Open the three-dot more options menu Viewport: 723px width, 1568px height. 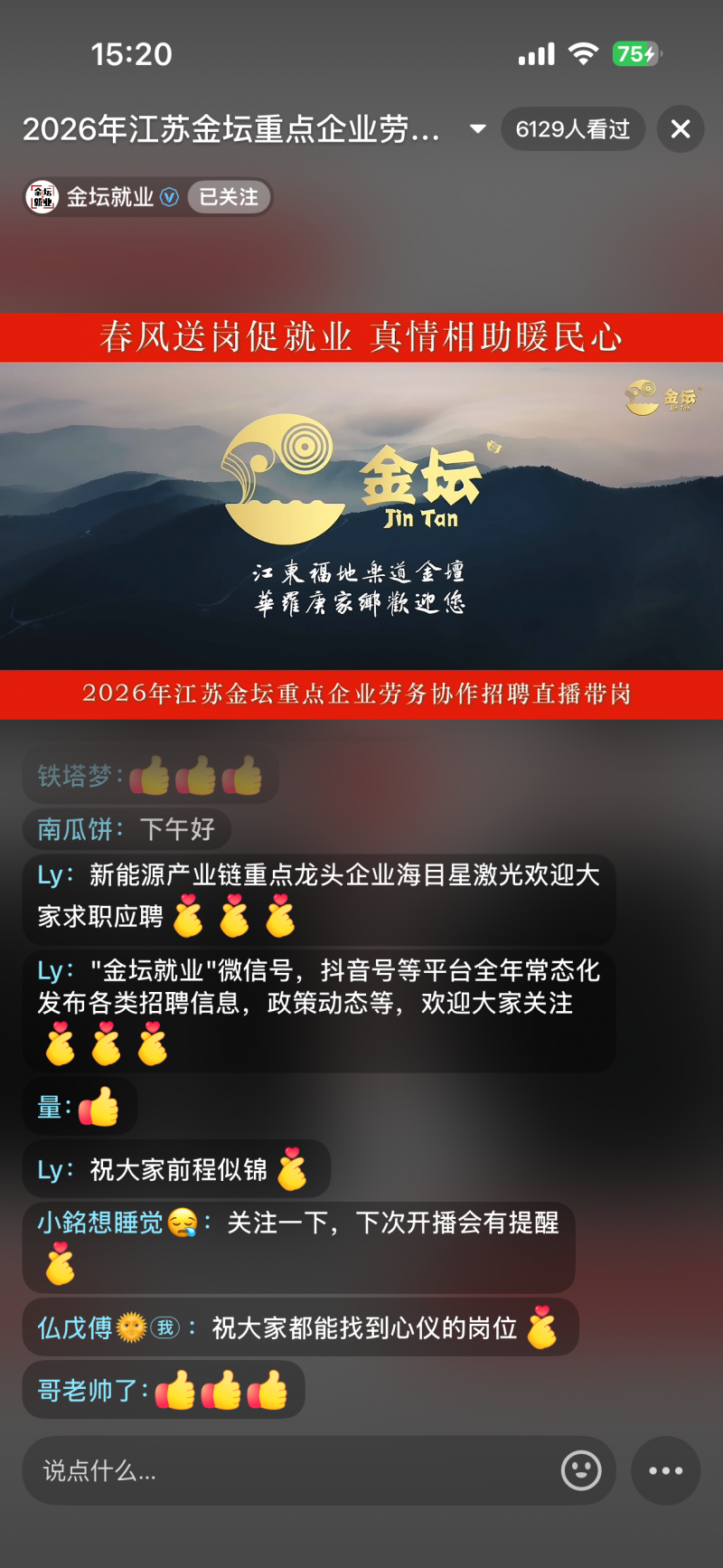coord(666,1470)
